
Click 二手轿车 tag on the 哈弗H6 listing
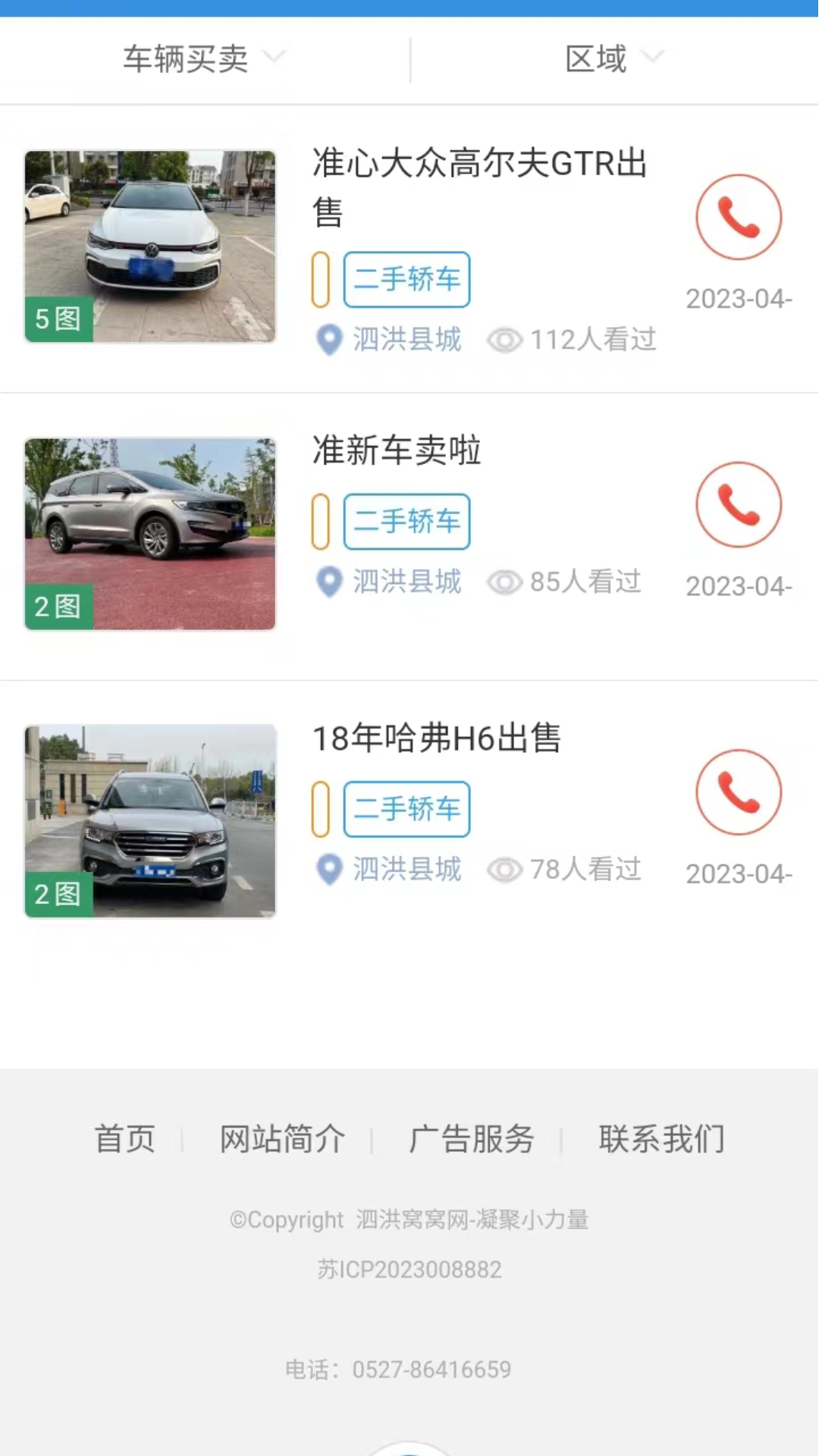(406, 809)
